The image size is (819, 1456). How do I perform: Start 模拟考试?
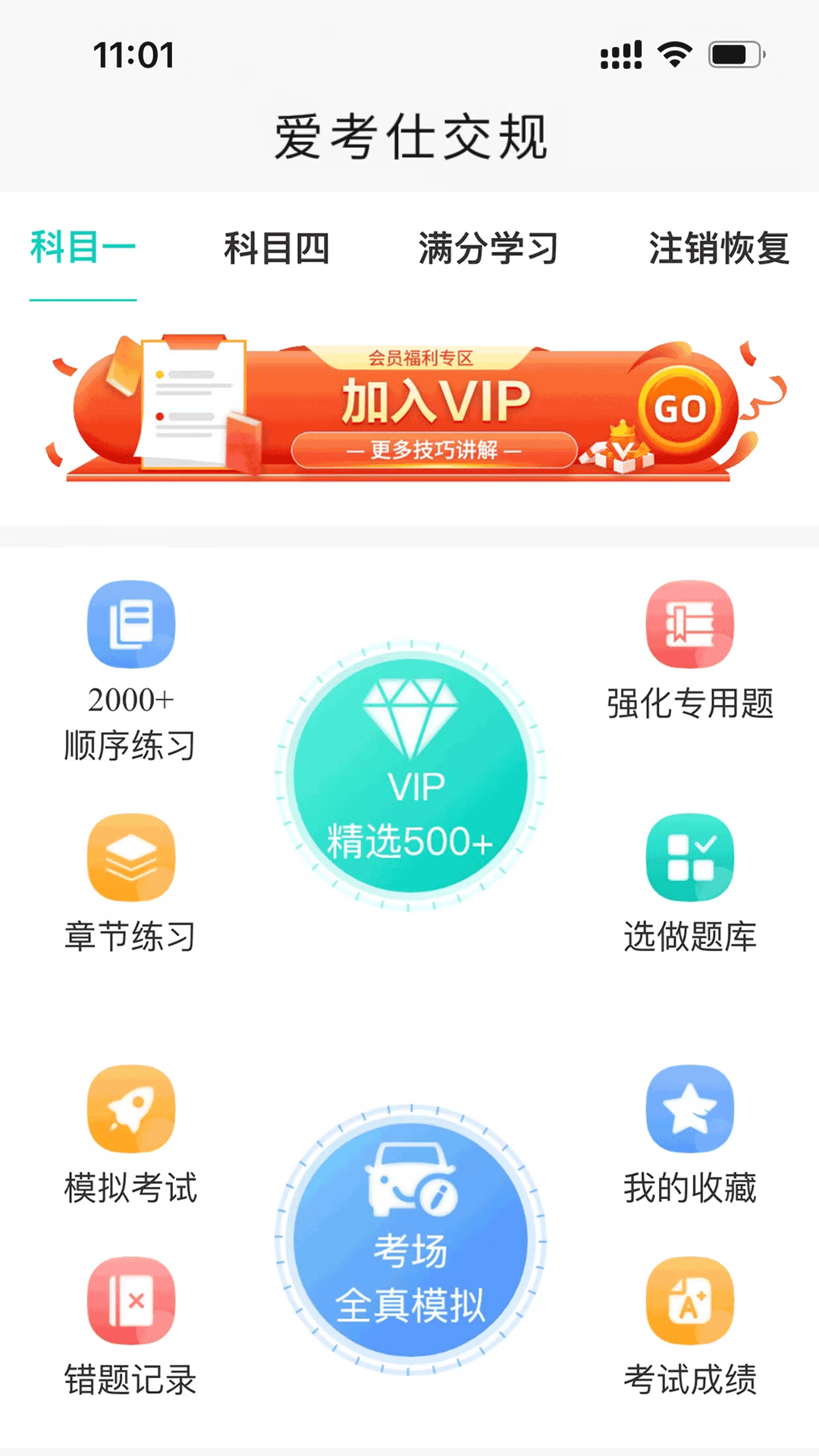tap(130, 1134)
